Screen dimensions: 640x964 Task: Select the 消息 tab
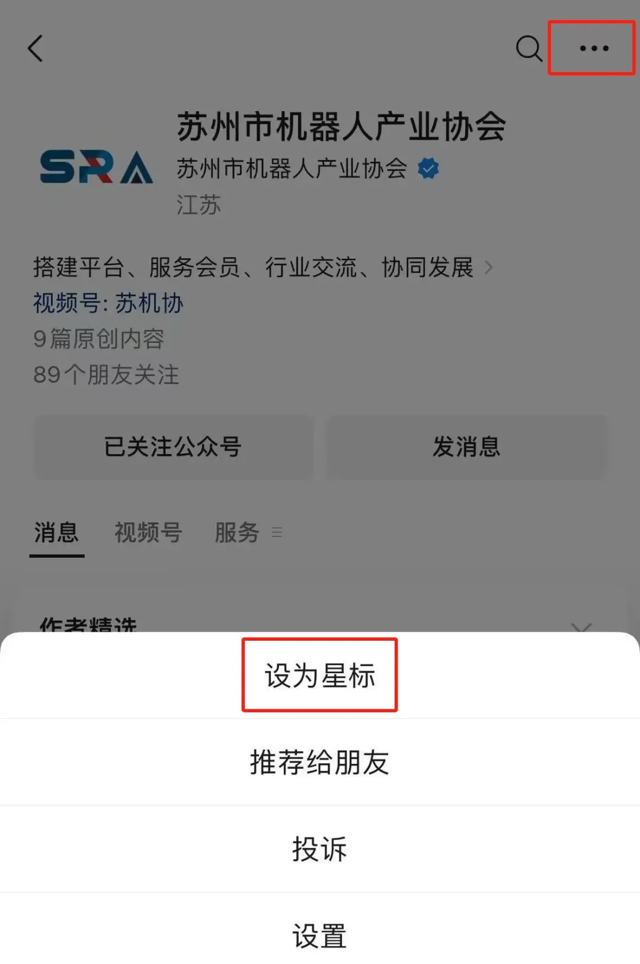[x=56, y=533]
